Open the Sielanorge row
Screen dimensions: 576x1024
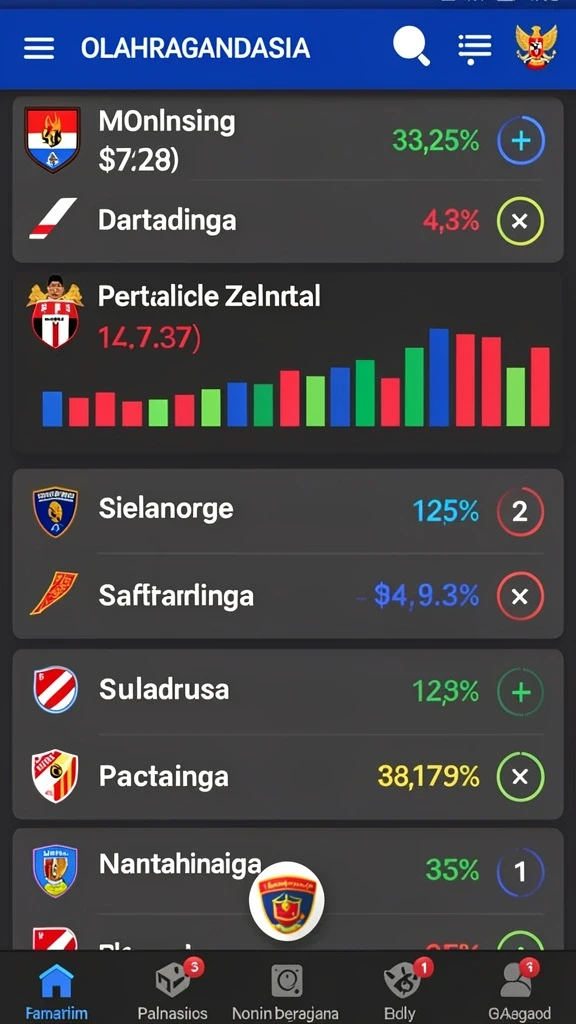[287, 511]
